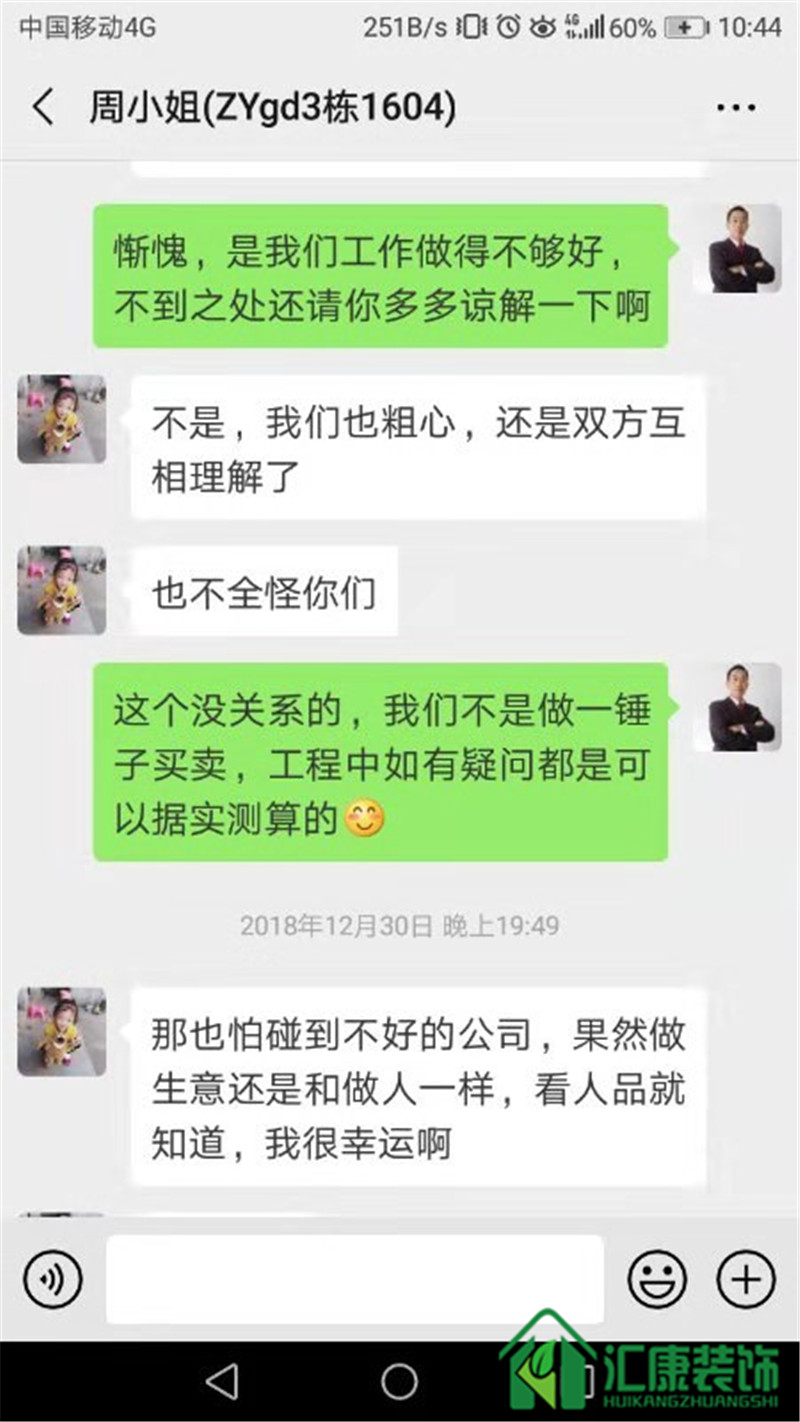Go to home screen via circle button
Screen dimensions: 800x1422
399,1382
